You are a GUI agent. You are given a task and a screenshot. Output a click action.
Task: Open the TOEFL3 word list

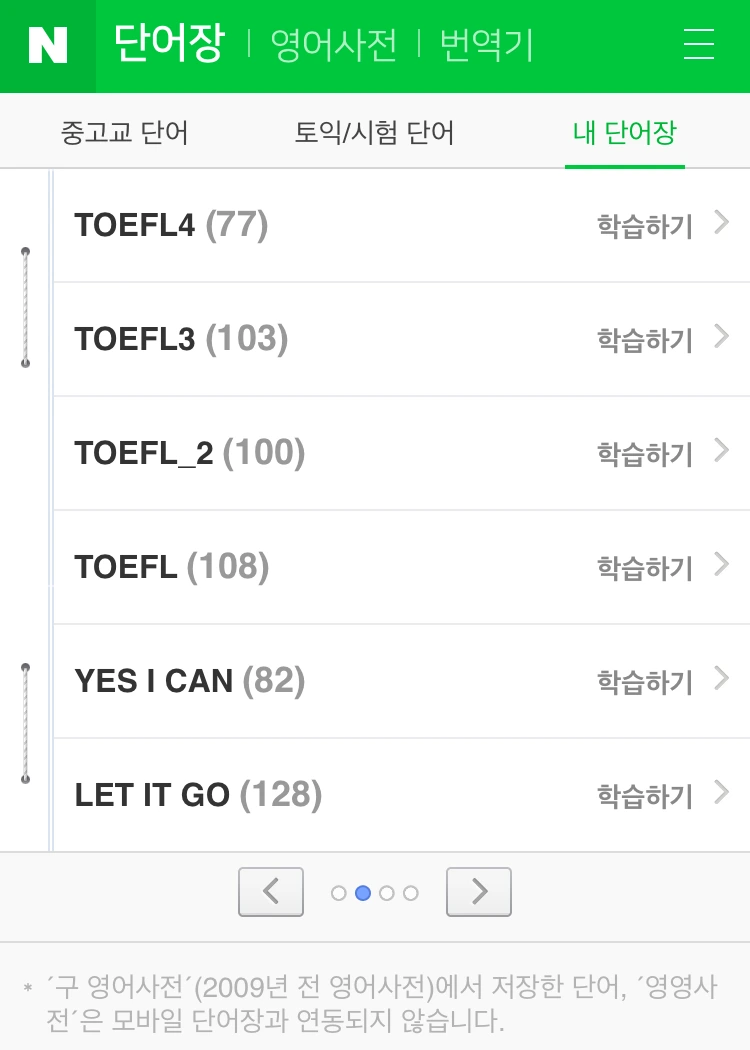(181, 340)
